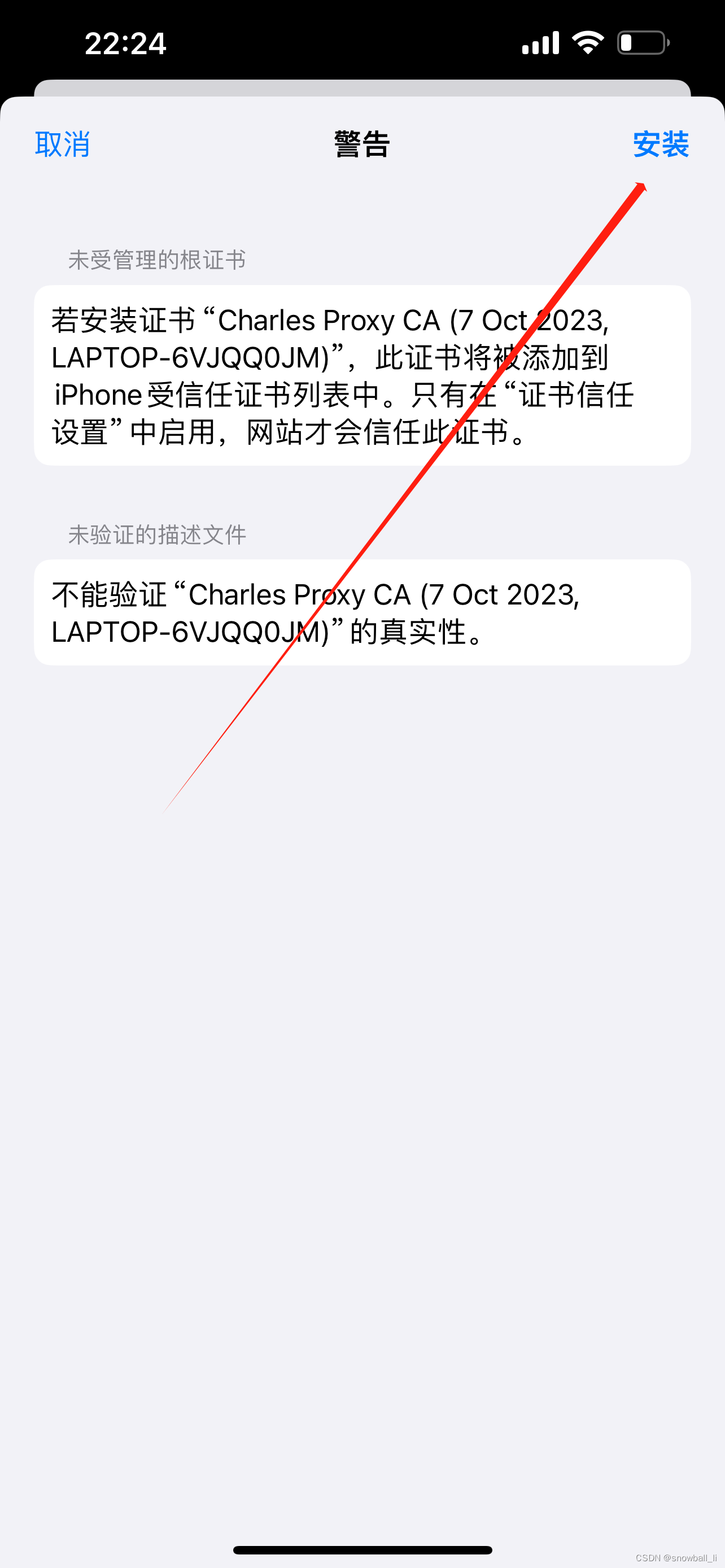
Task: Tap 安装 to install the certificate
Action: click(x=661, y=144)
